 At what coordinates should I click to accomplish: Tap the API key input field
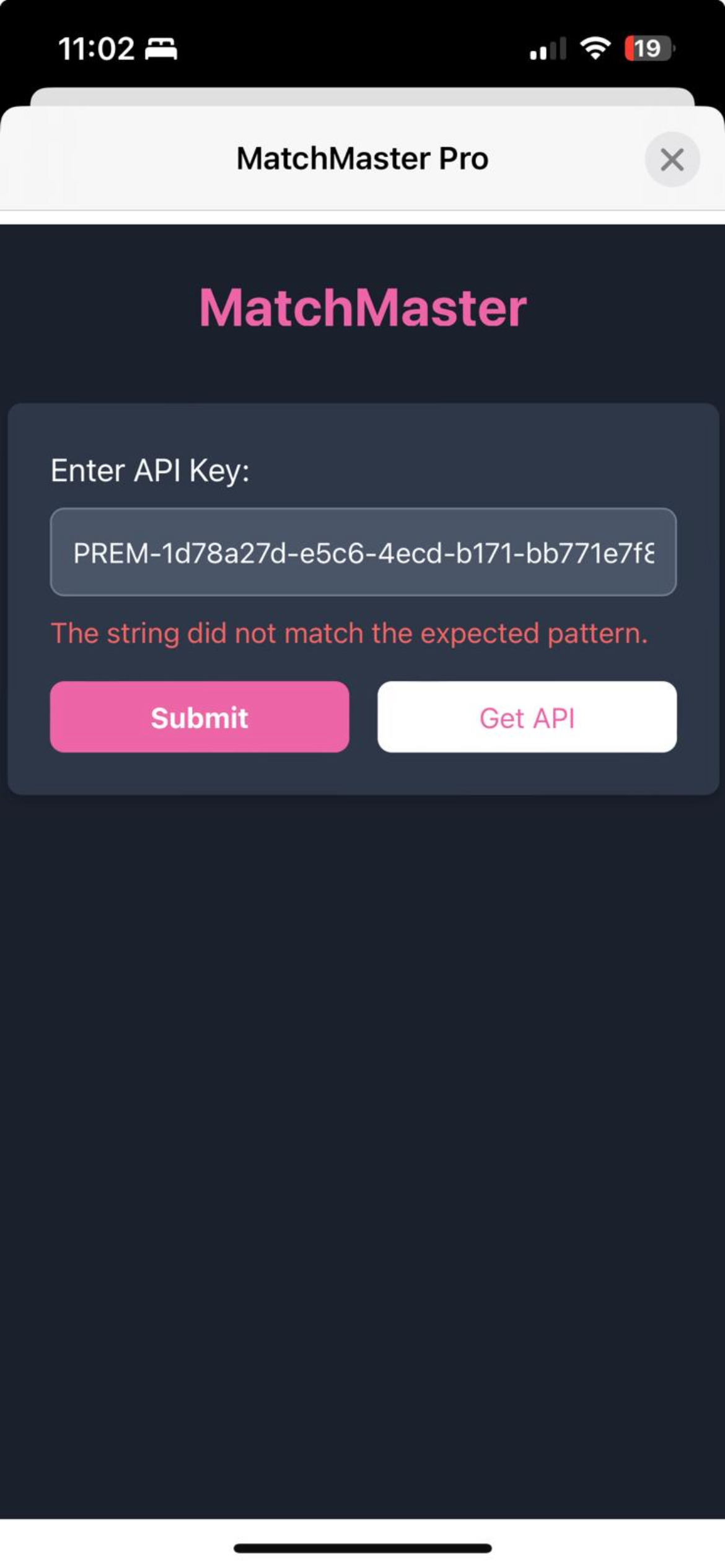point(362,552)
